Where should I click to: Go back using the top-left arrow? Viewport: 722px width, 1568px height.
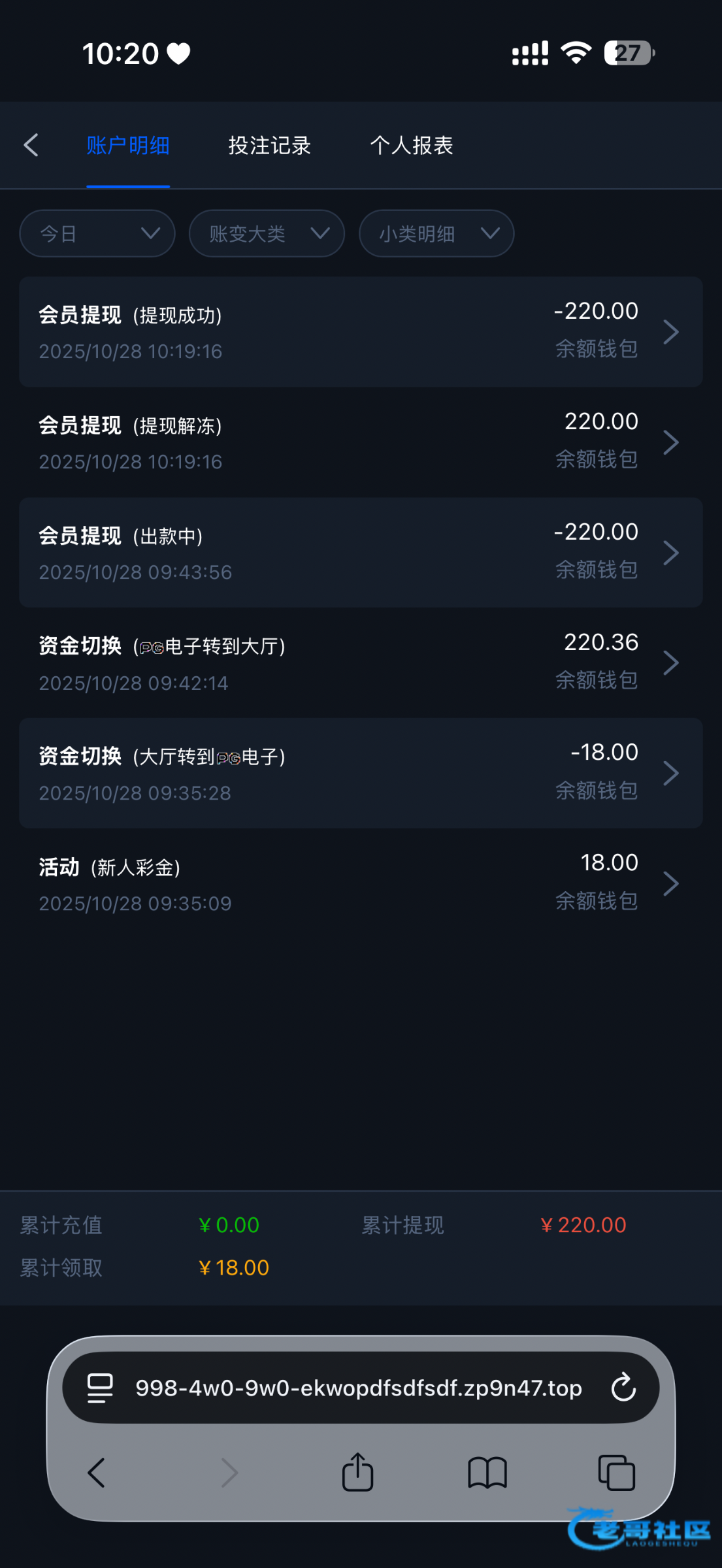31,145
